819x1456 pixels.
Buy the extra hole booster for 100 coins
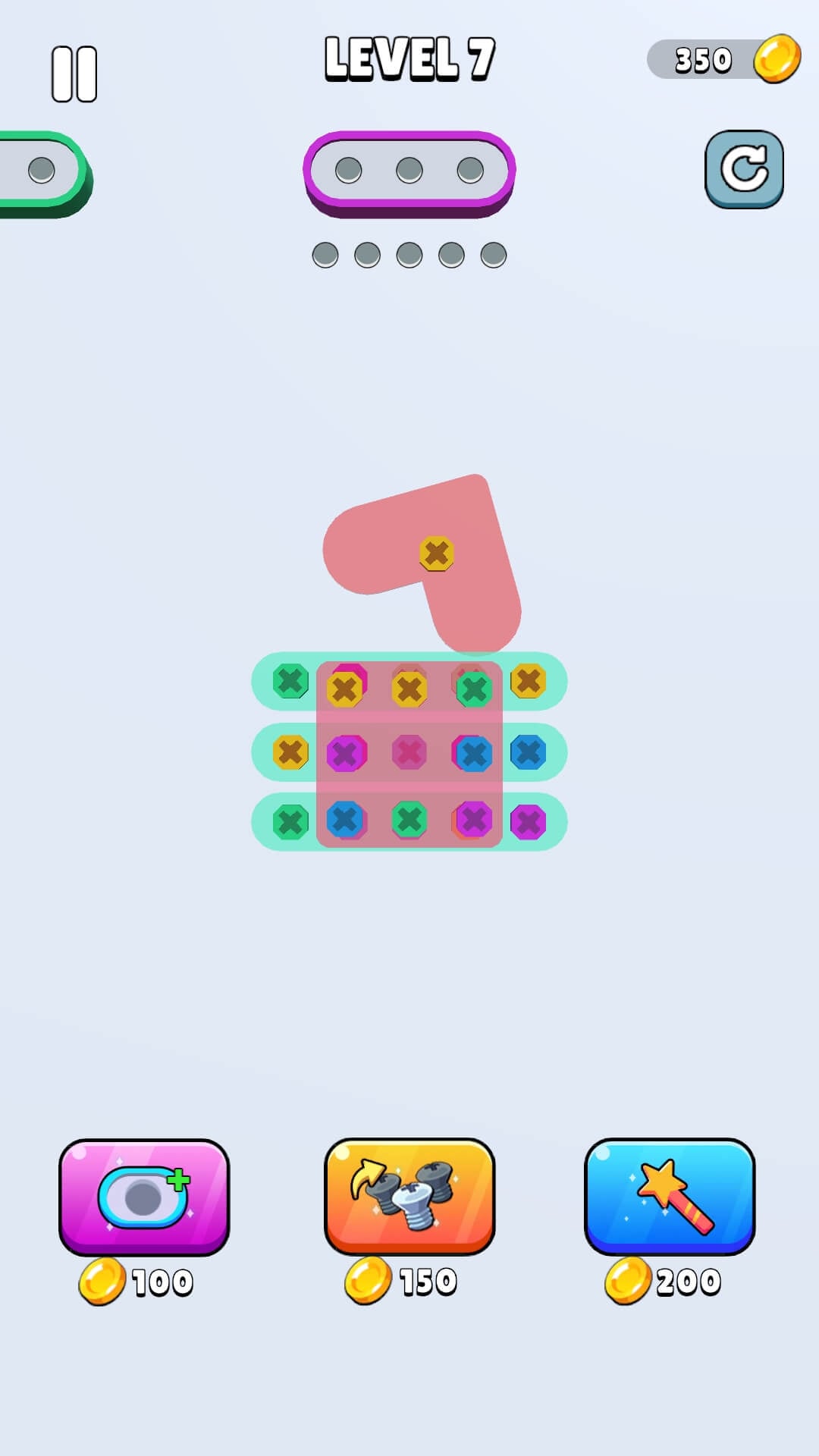click(144, 1197)
